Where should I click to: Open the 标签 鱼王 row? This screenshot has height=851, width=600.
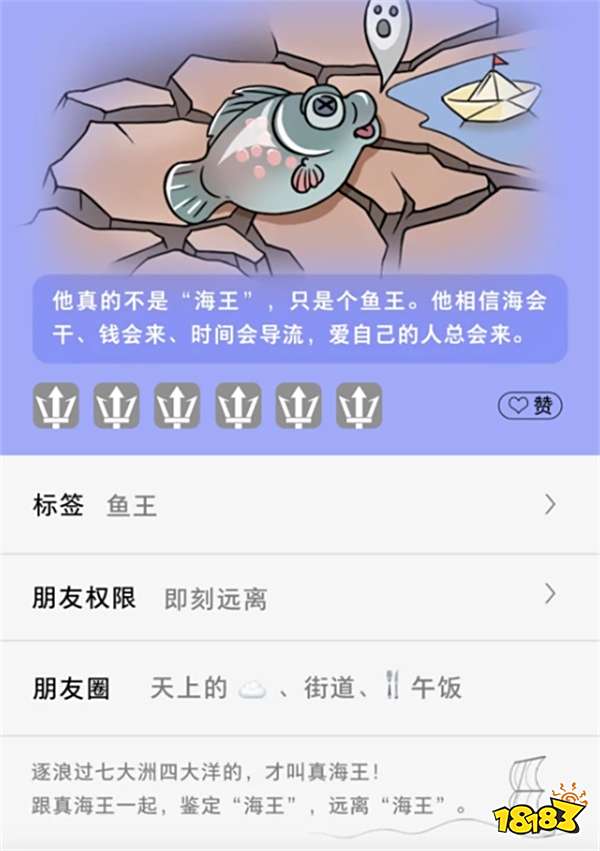(x=300, y=505)
